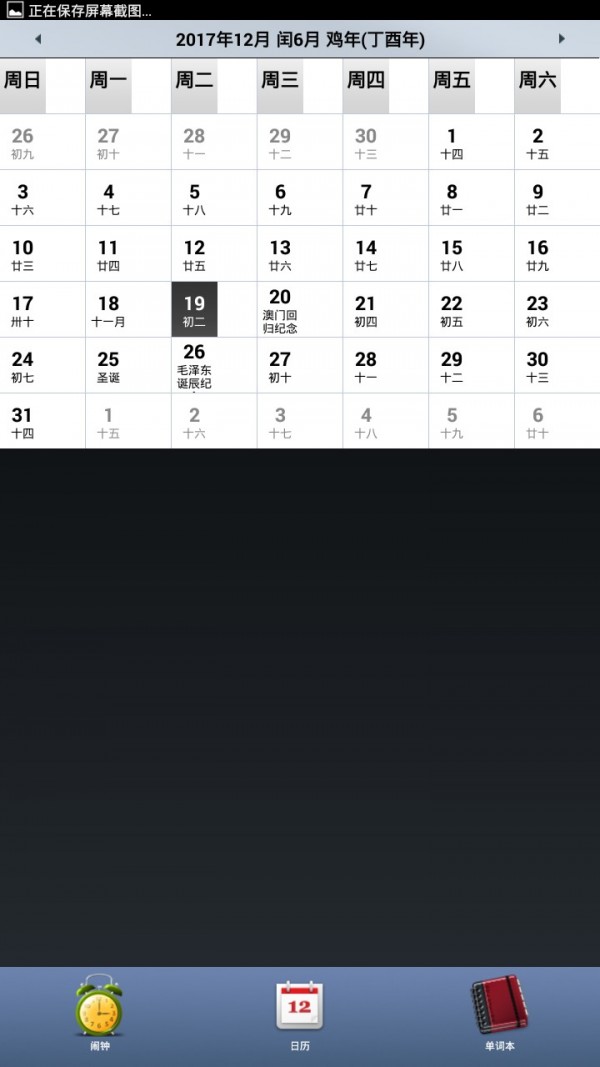Select December 10 date cell

[x=22, y=254]
